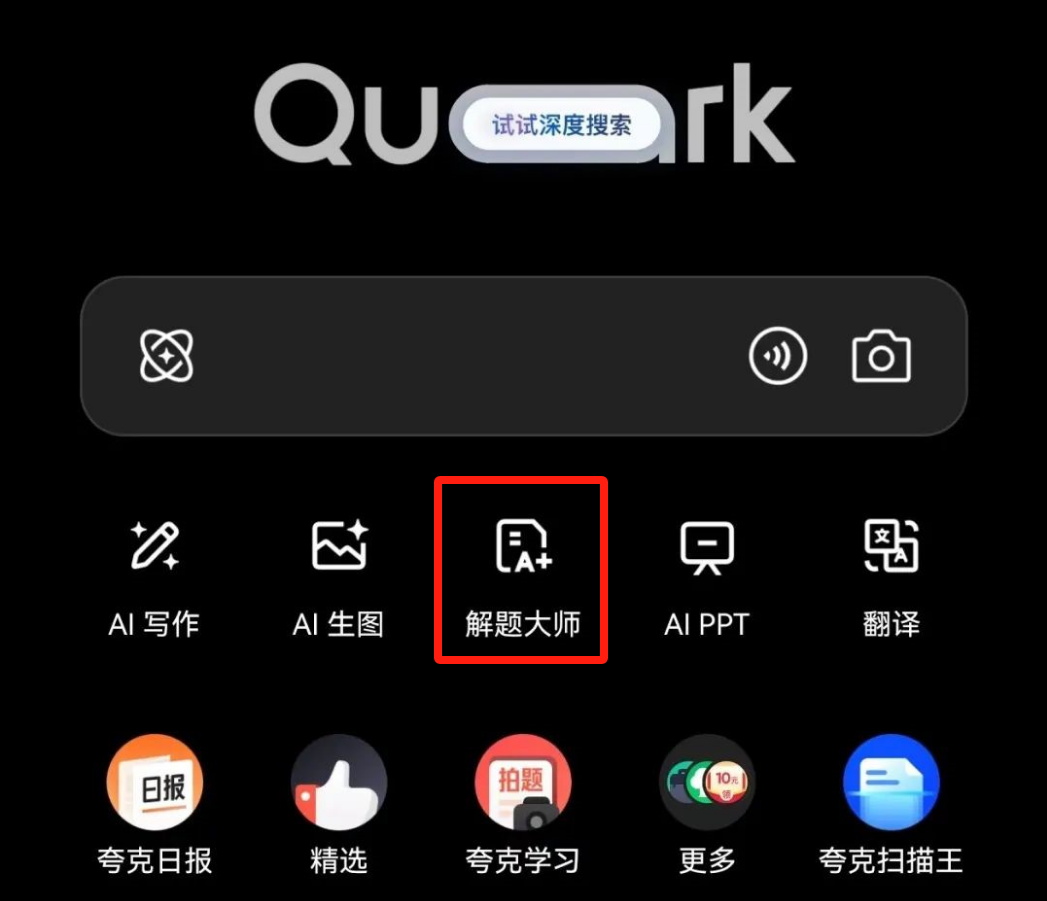Open the camera search icon
1047x901 pixels.
click(x=881, y=356)
